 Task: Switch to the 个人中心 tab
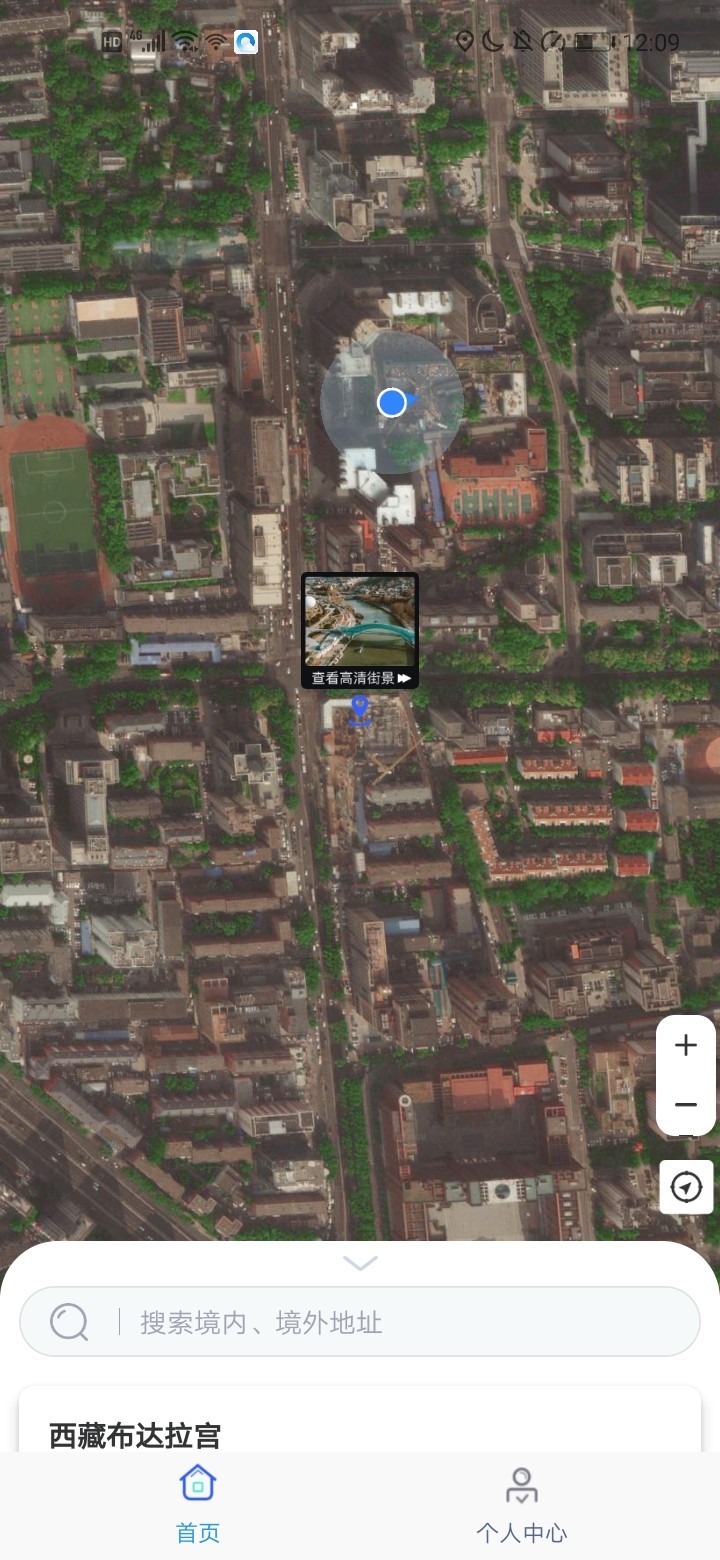(521, 1505)
